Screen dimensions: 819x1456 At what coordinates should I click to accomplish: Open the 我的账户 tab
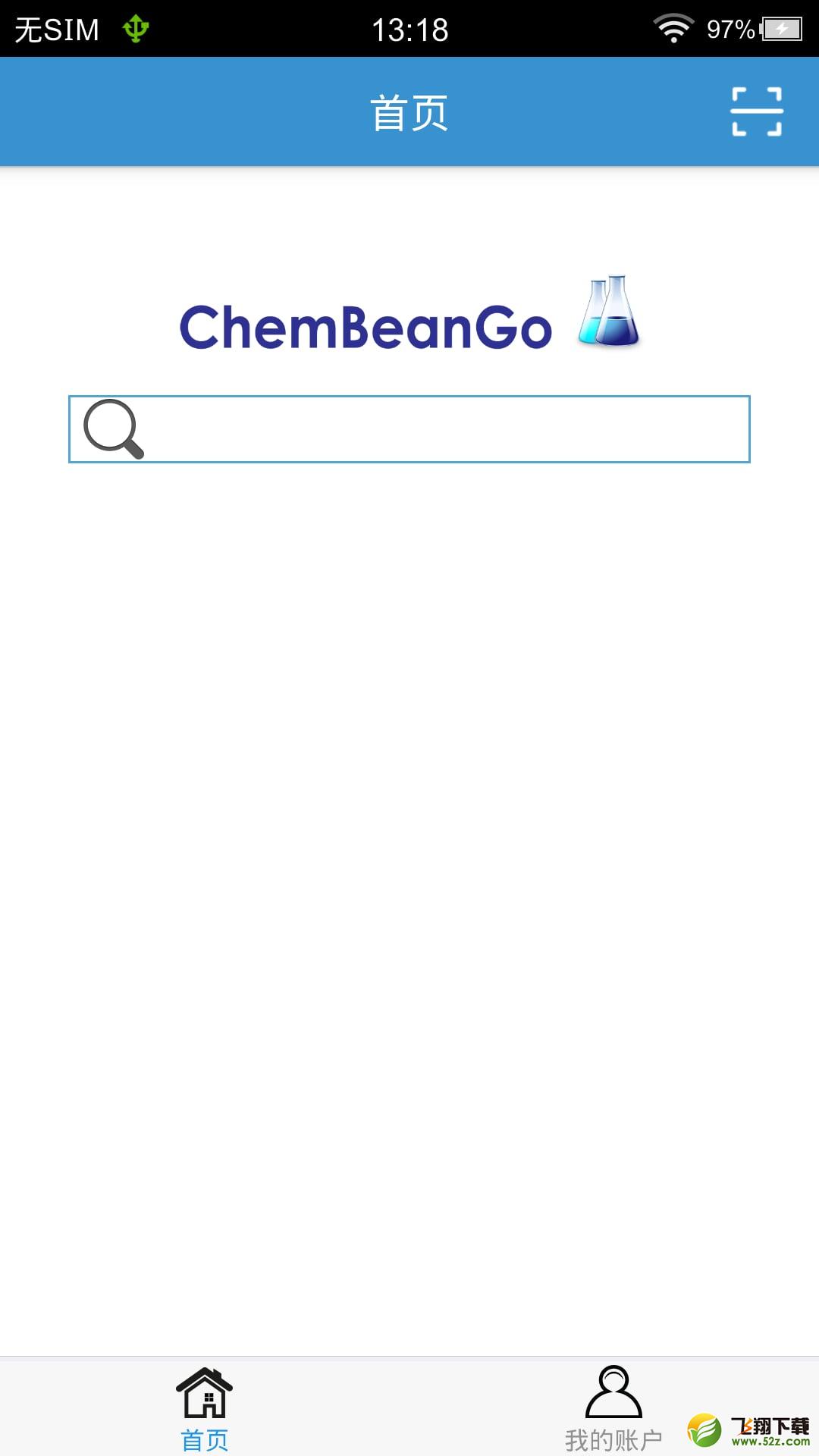pos(613,1408)
